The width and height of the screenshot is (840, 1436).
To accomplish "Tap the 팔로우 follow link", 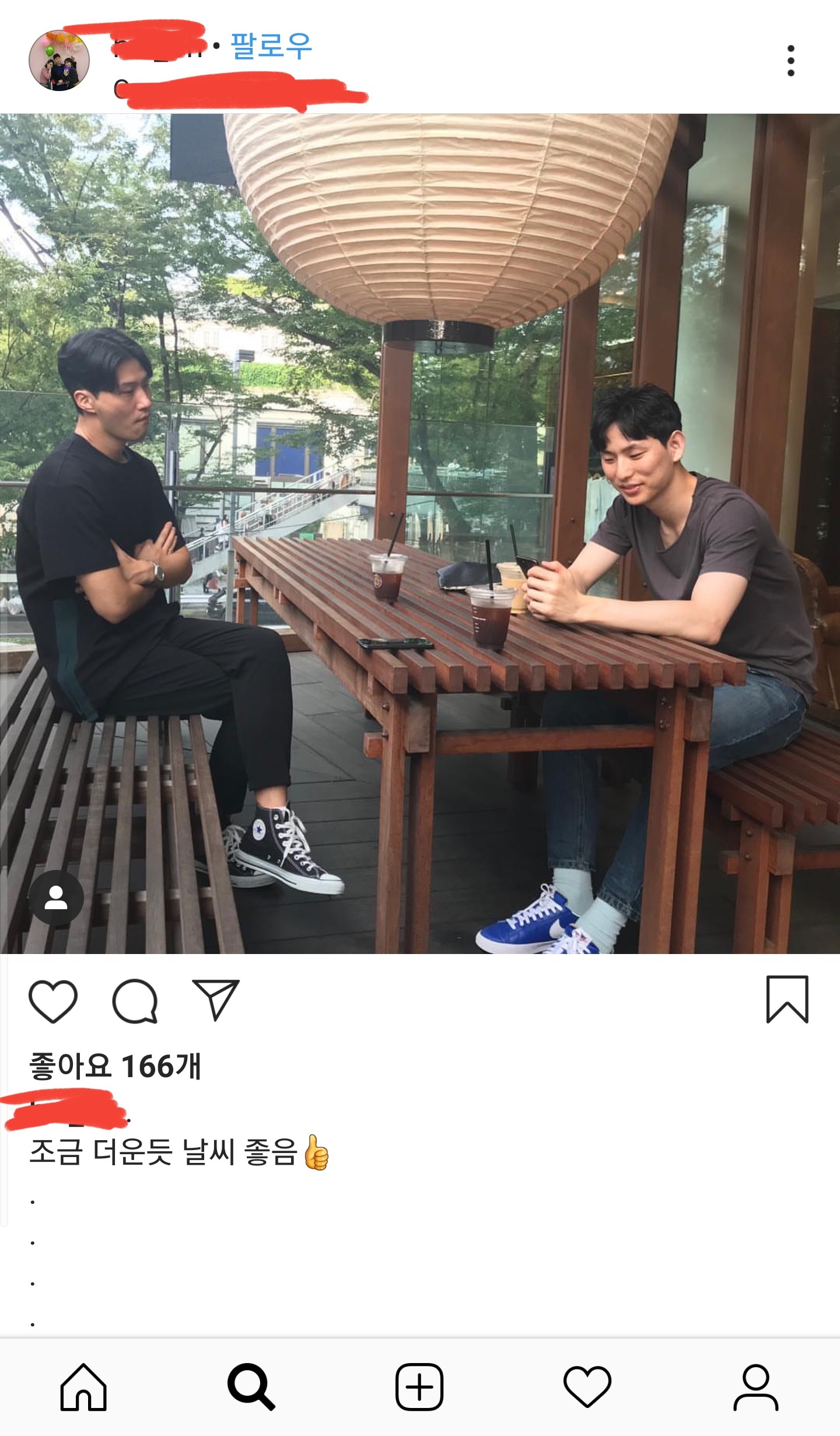I will (x=271, y=46).
